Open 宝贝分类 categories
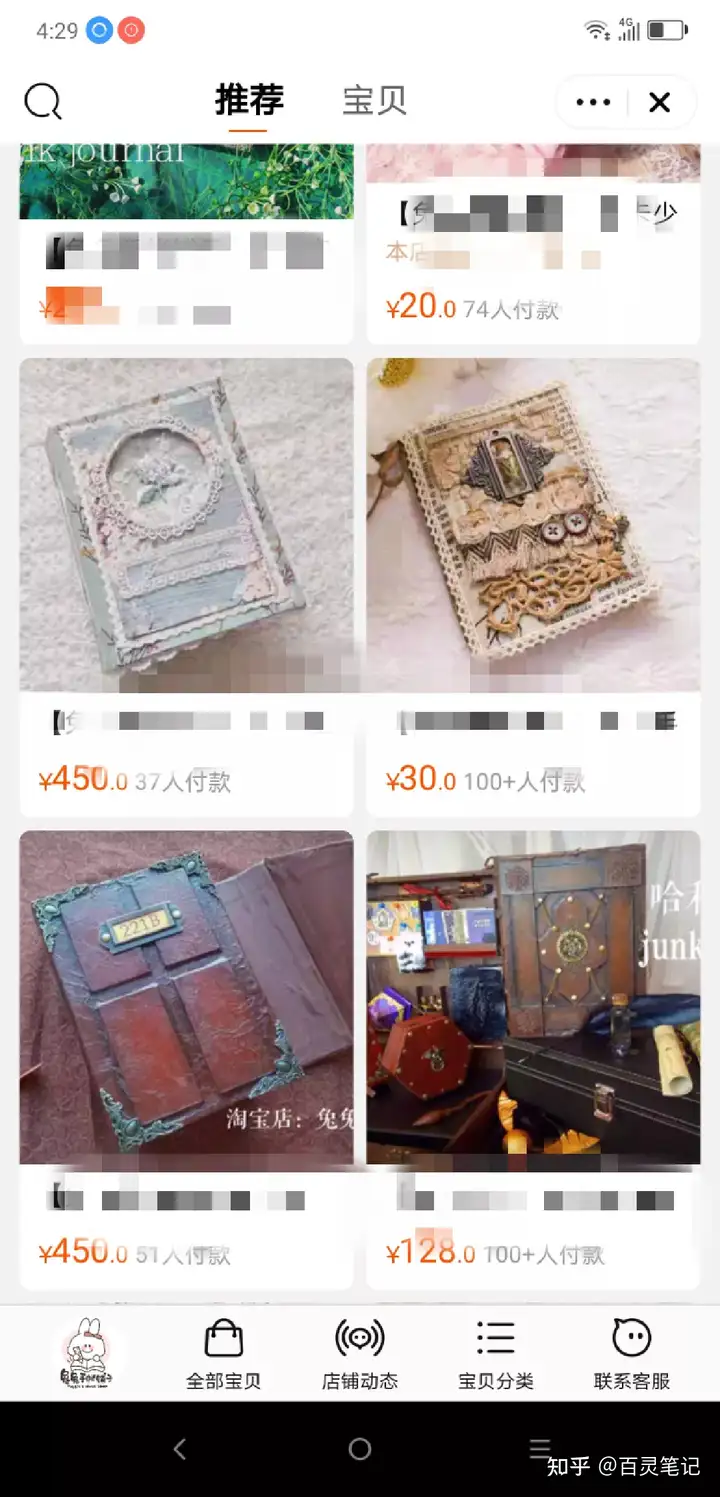Image resolution: width=720 pixels, height=1497 pixels. (495, 1353)
